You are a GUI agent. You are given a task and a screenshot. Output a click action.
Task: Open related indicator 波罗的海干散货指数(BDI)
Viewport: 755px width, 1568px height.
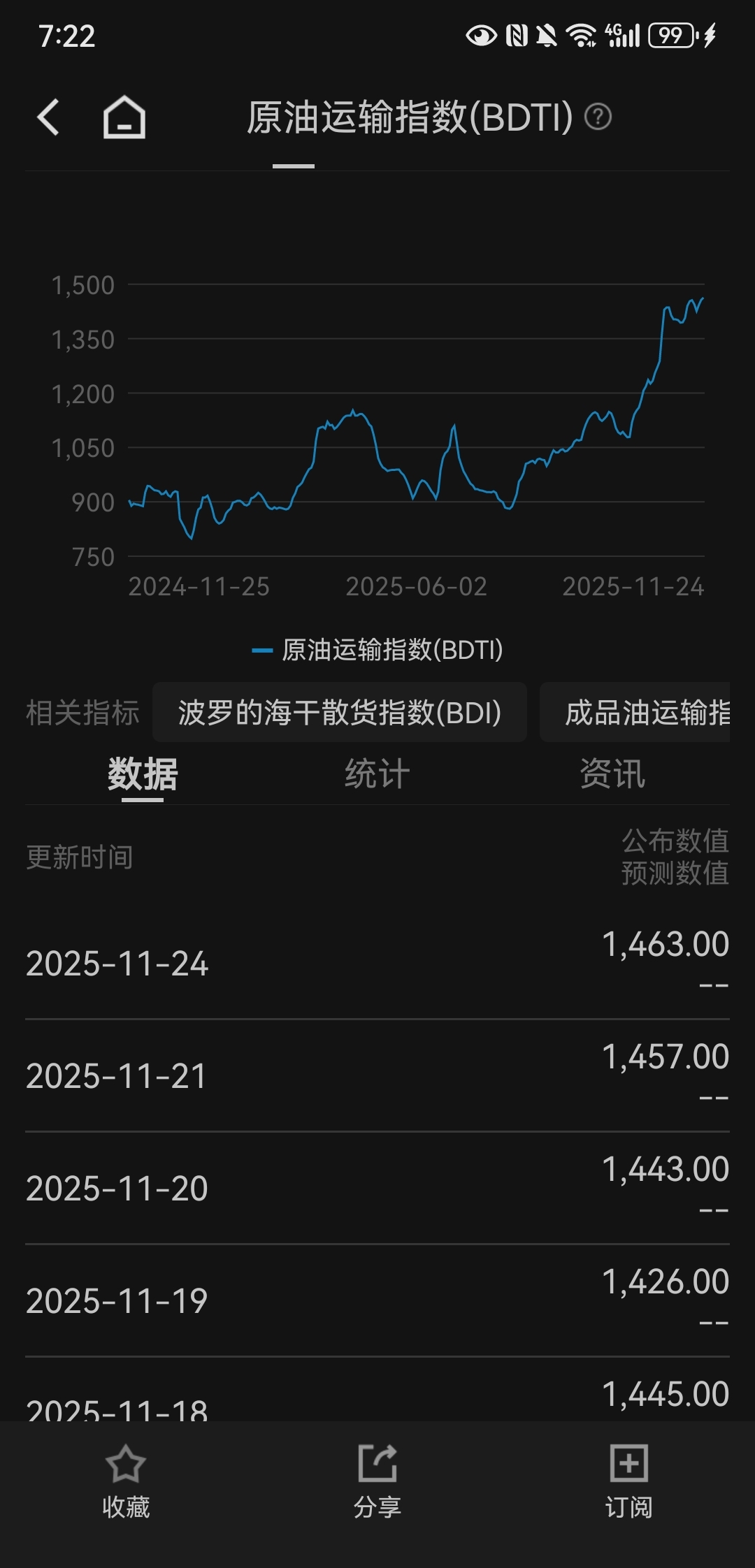(340, 713)
